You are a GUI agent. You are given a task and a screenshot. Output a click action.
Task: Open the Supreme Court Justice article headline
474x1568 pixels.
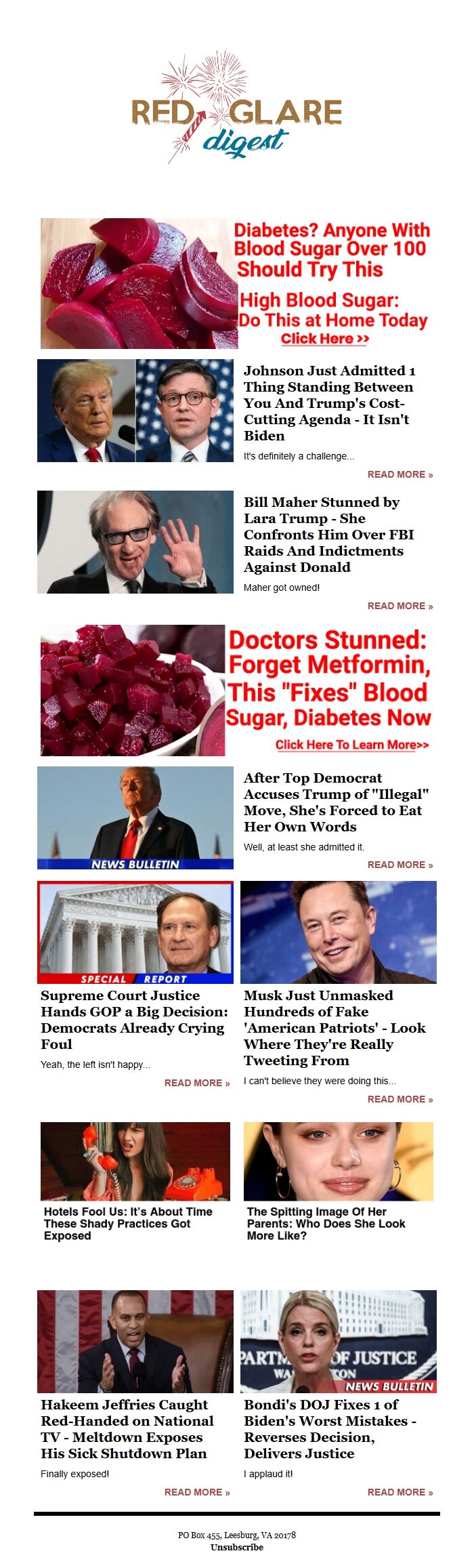coord(134,1019)
